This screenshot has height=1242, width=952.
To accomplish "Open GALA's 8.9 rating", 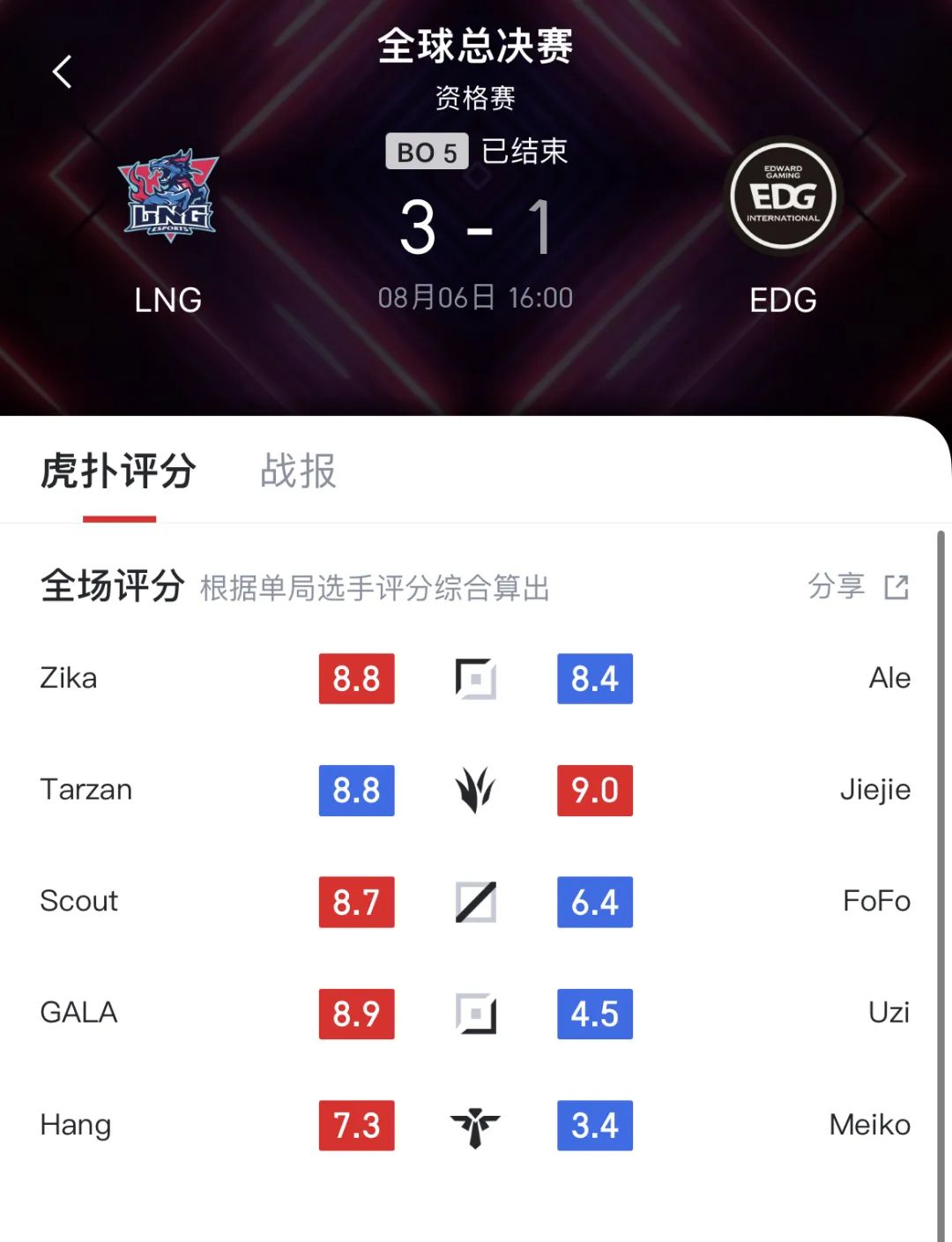I will (356, 1014).
